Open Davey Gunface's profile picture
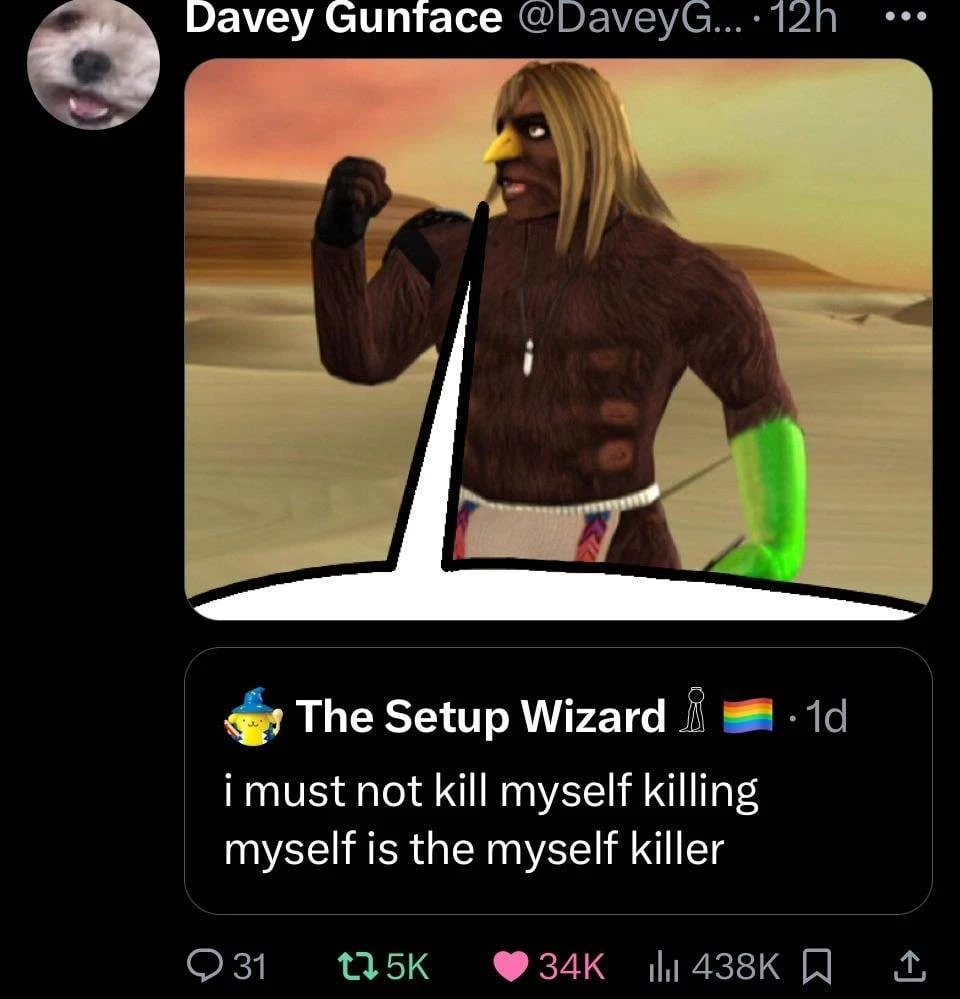This screenshot has height=999, width=960. [x=93, y=67]
